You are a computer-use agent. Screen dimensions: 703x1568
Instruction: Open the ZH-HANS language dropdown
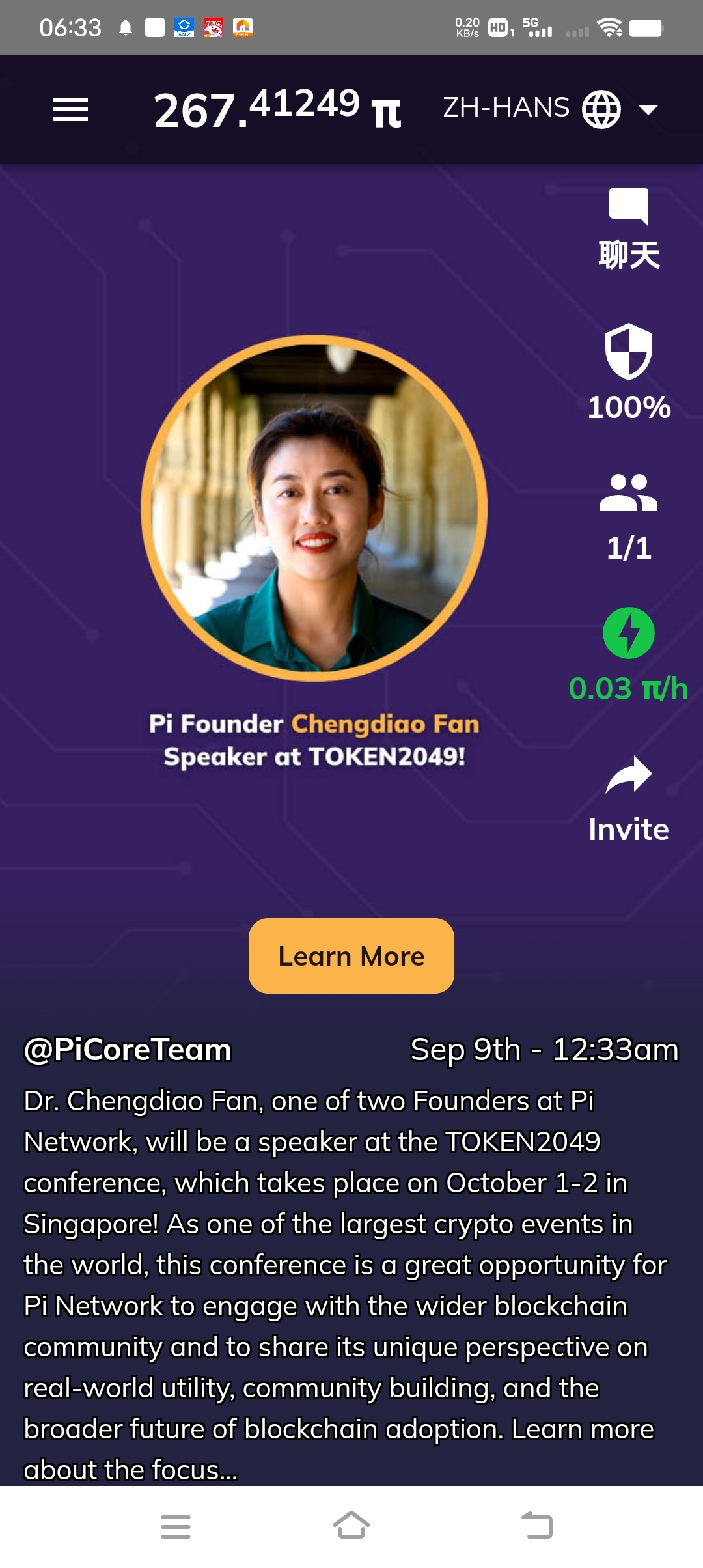550,109
